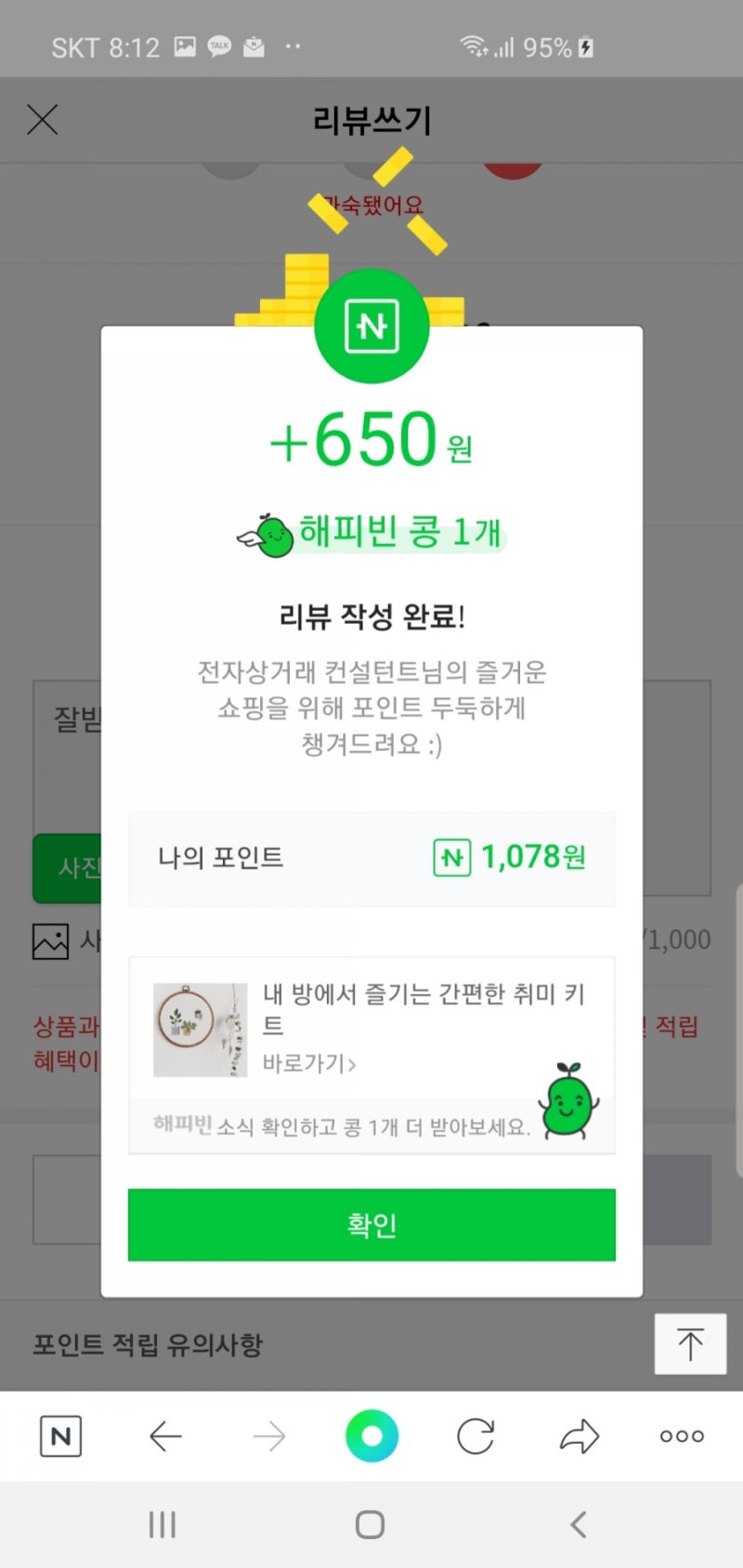The height and width of the screenshot is (1568, 743).
Task: Open the 취미 키트 promo card
Action: tap(371, 1028)
